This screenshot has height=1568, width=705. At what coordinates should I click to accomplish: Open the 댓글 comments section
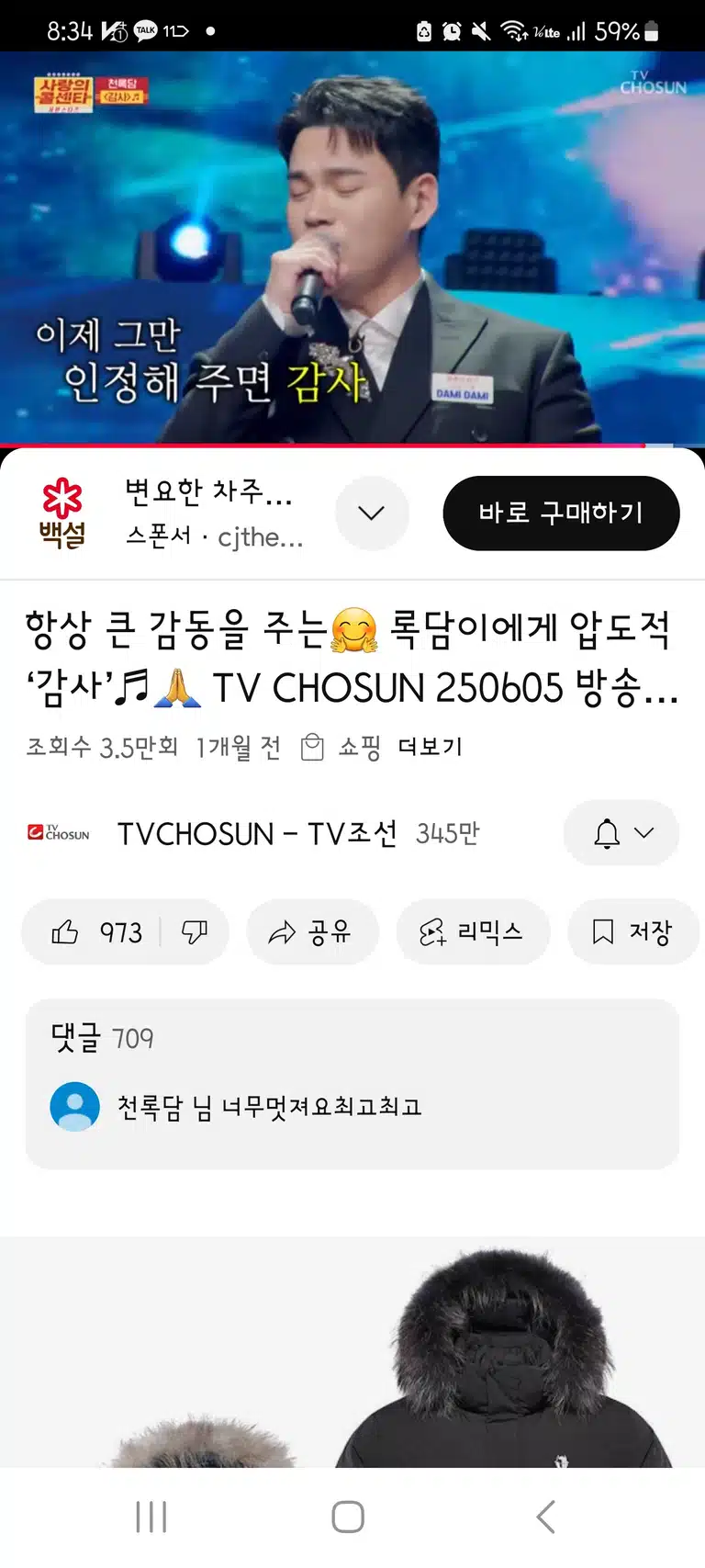coord(352,1084)
